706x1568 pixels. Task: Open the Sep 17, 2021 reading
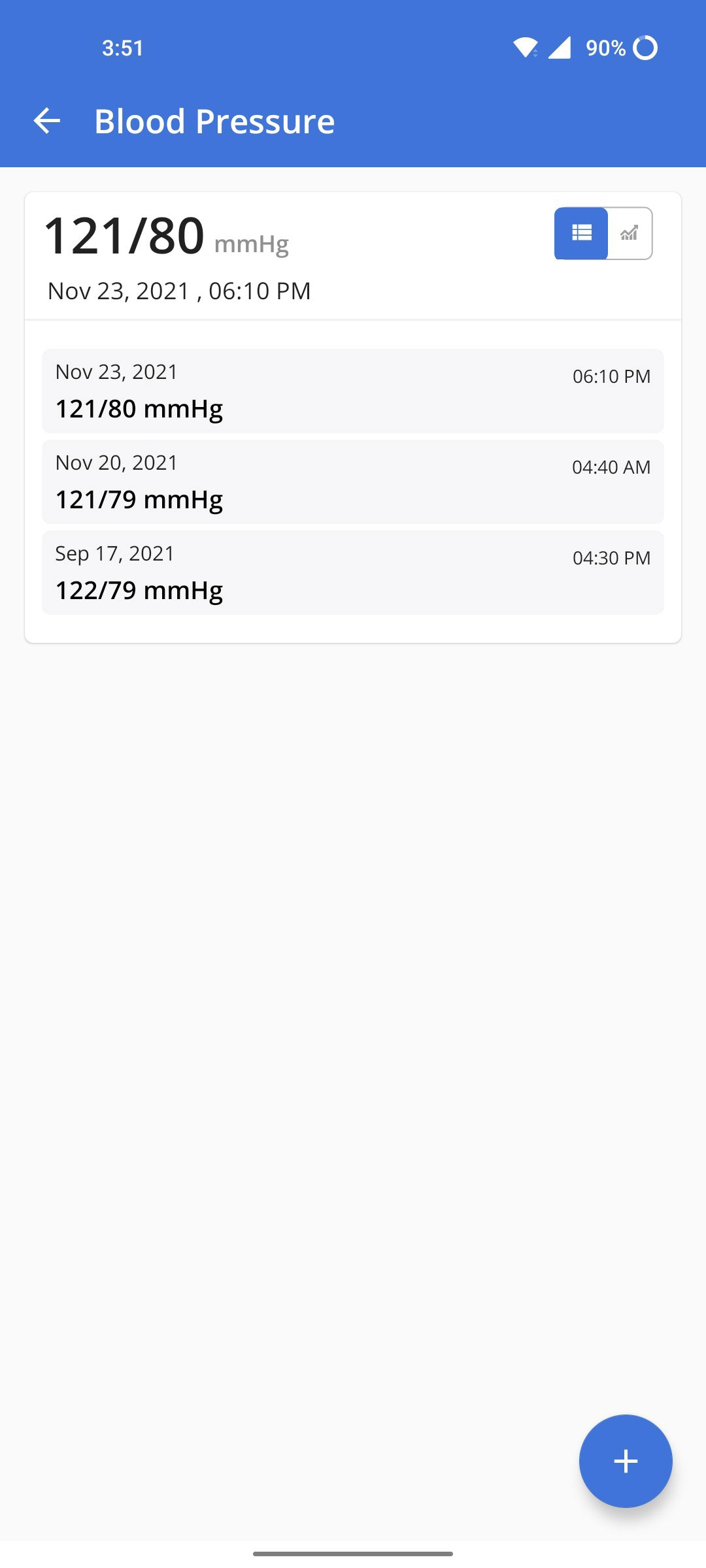coord(353,572)
